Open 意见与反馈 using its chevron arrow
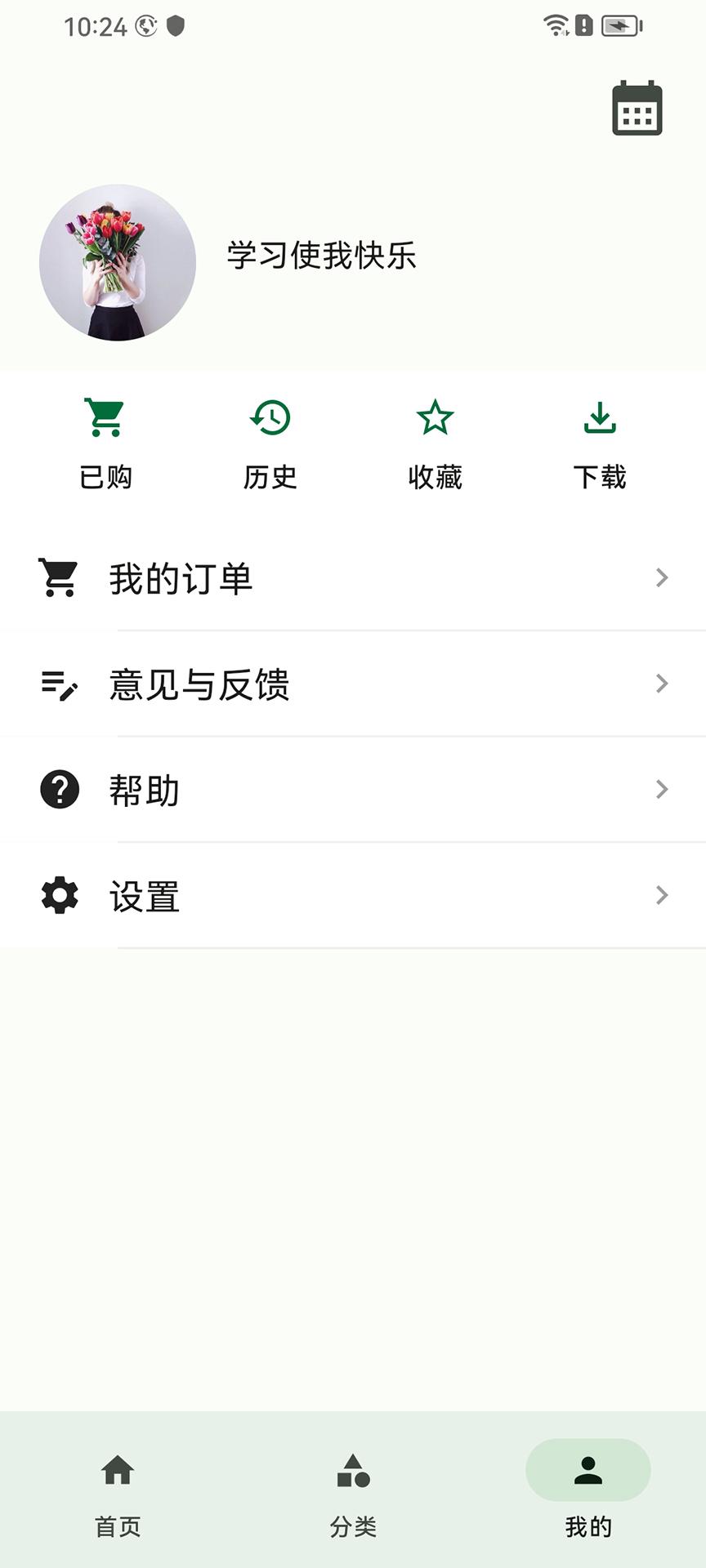Viewport: 706px width, 1568px height. [662, 684]
